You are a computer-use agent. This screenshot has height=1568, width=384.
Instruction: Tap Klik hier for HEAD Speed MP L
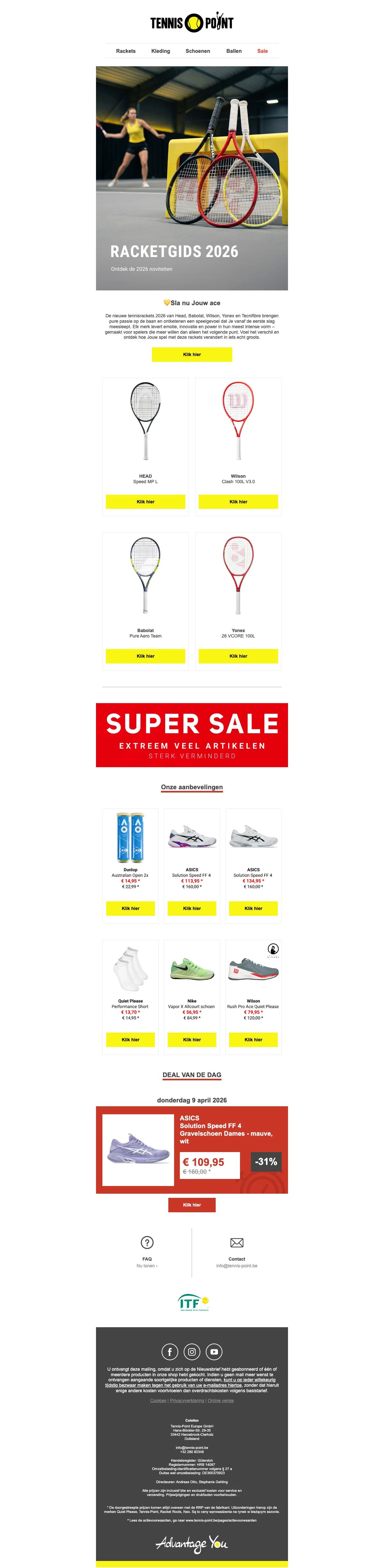146,501
